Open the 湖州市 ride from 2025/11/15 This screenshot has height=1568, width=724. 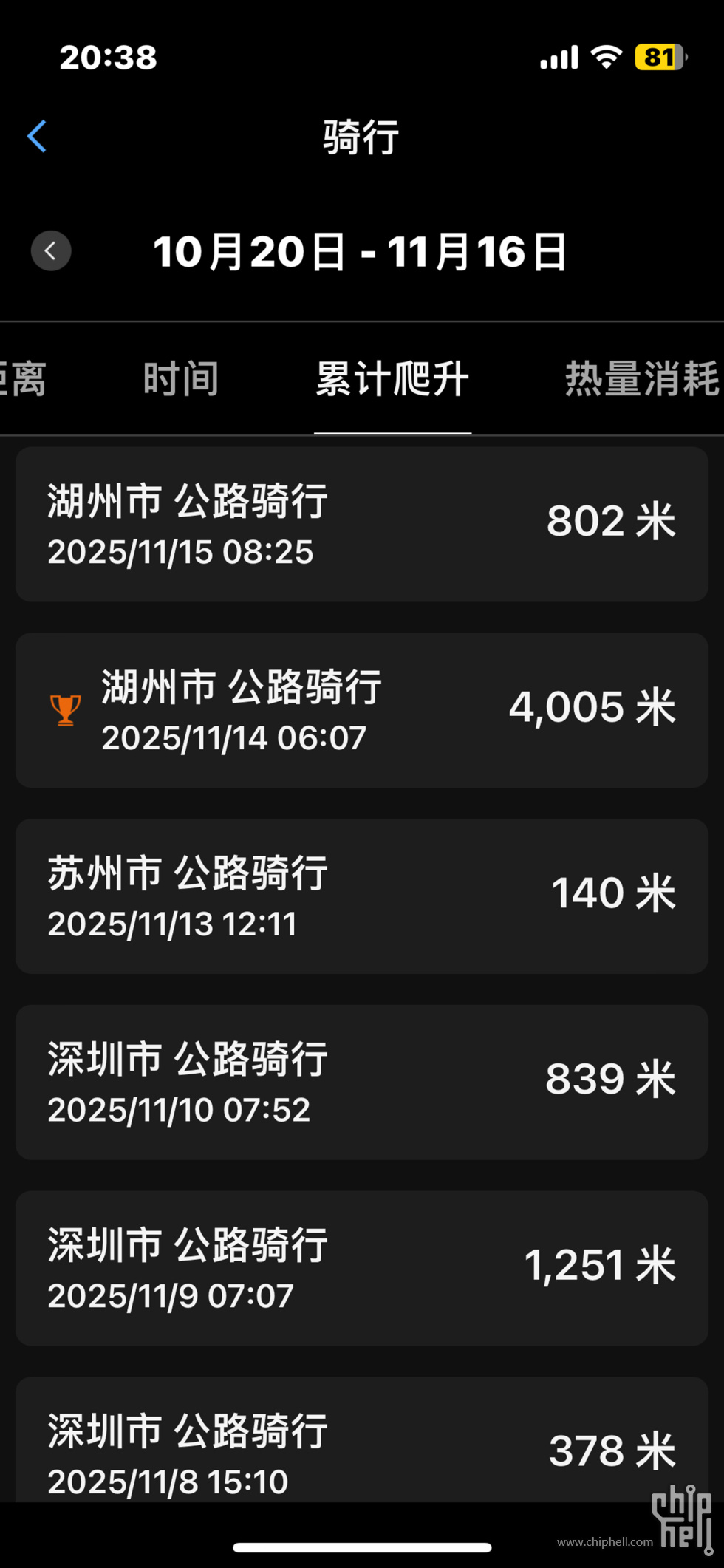pyautogui.click(x=361, y=524)
